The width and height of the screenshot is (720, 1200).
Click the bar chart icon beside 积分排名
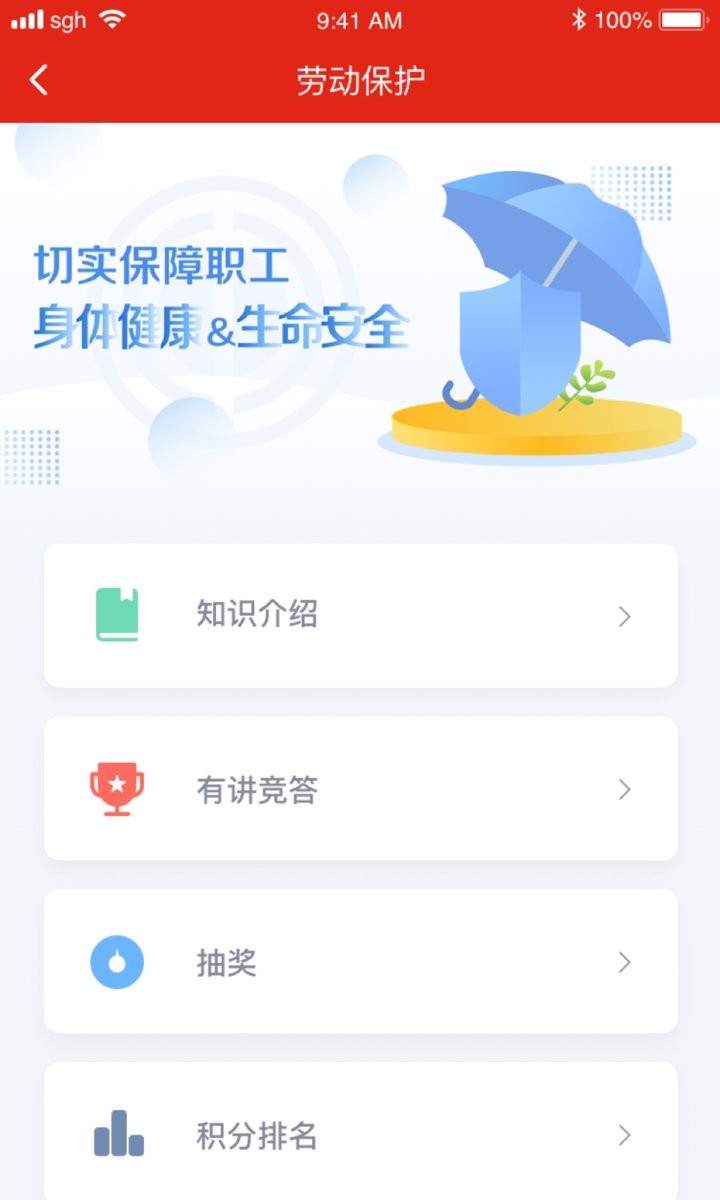coord(118,1135)
